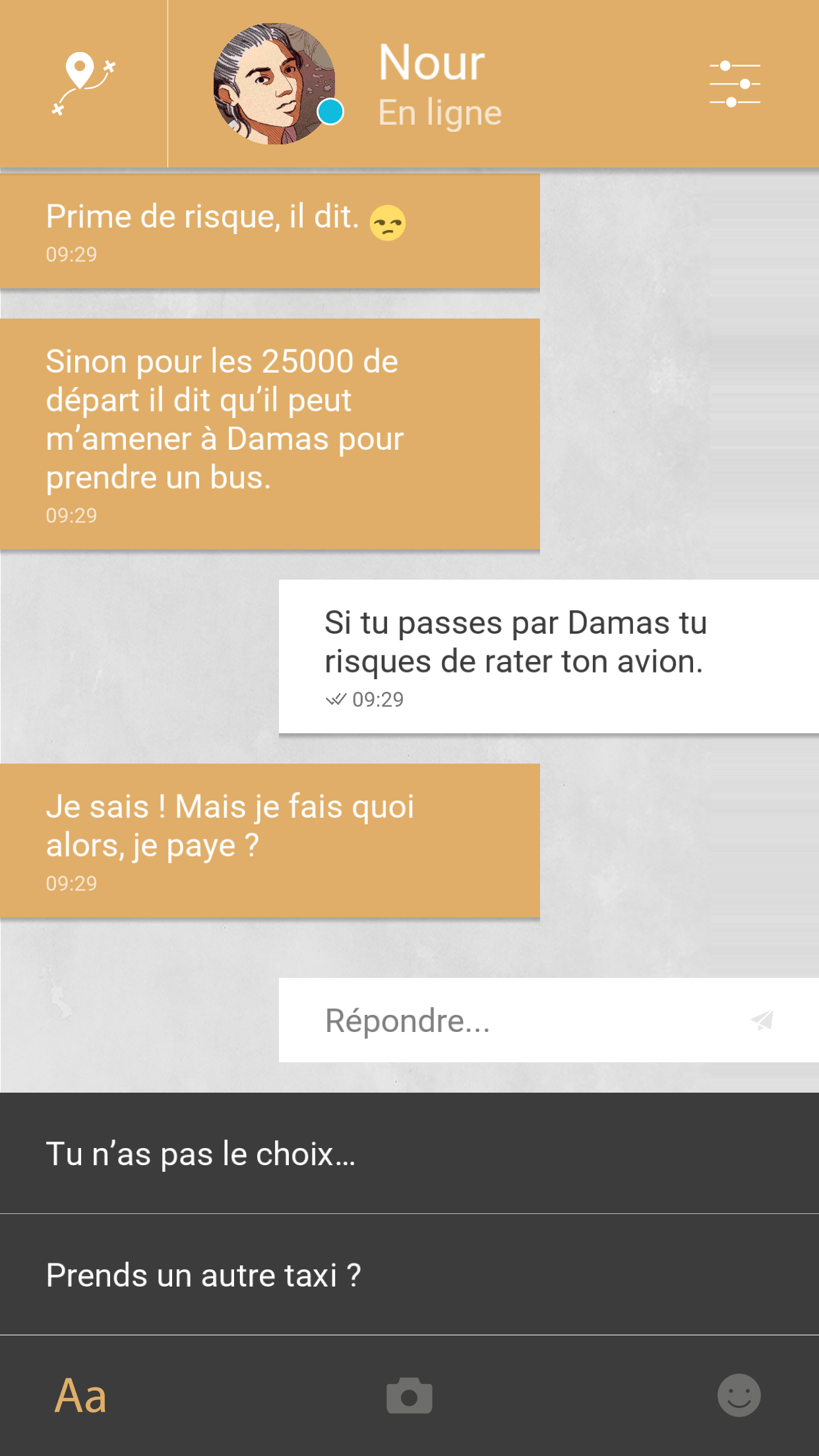Switch to the Aa text replies
Screen dimensions: 819x1456
pyautogui.click(x=80, y=1396)
